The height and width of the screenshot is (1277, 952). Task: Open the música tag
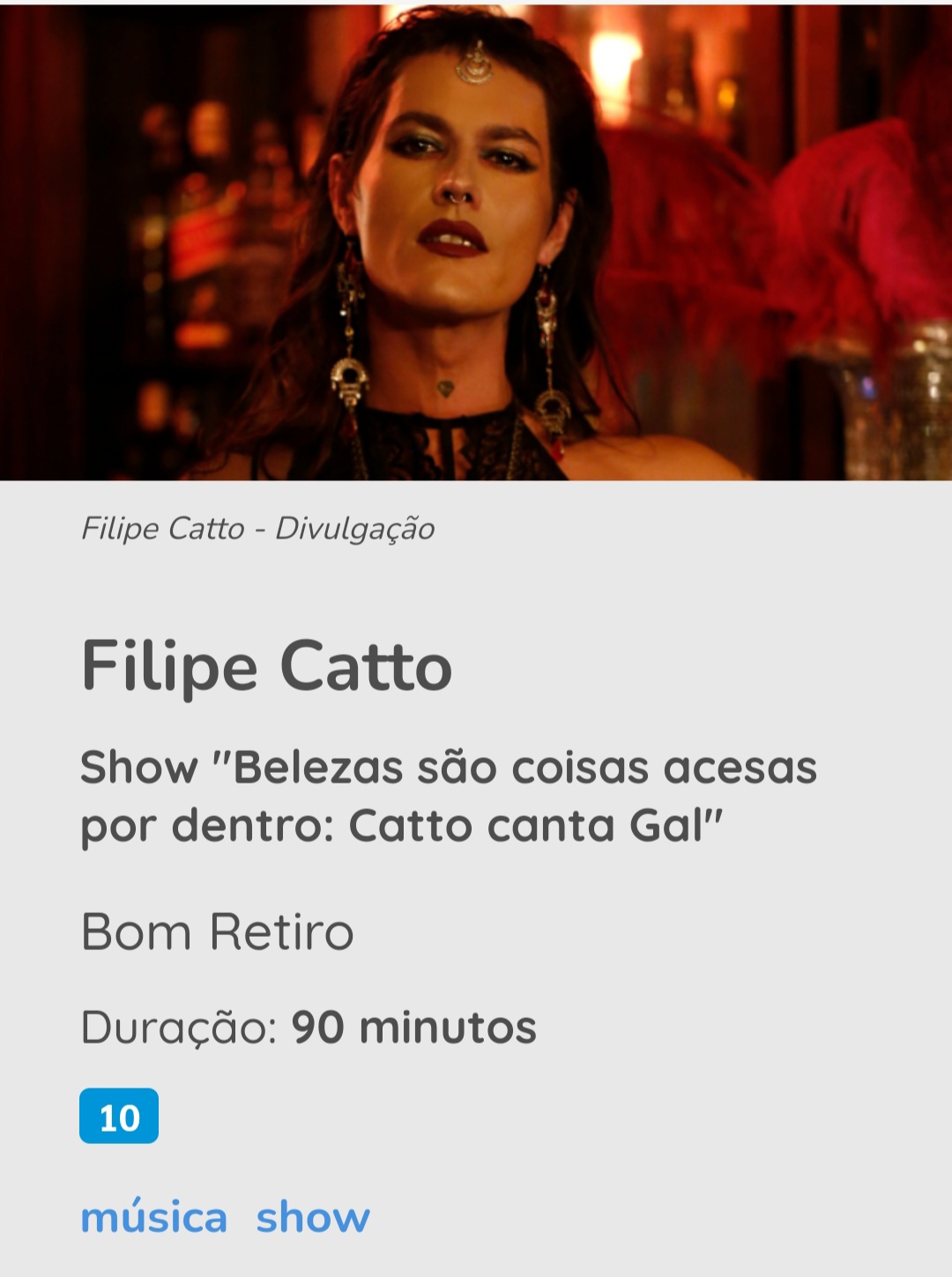pyautogui.click(x=154, y=1218)
